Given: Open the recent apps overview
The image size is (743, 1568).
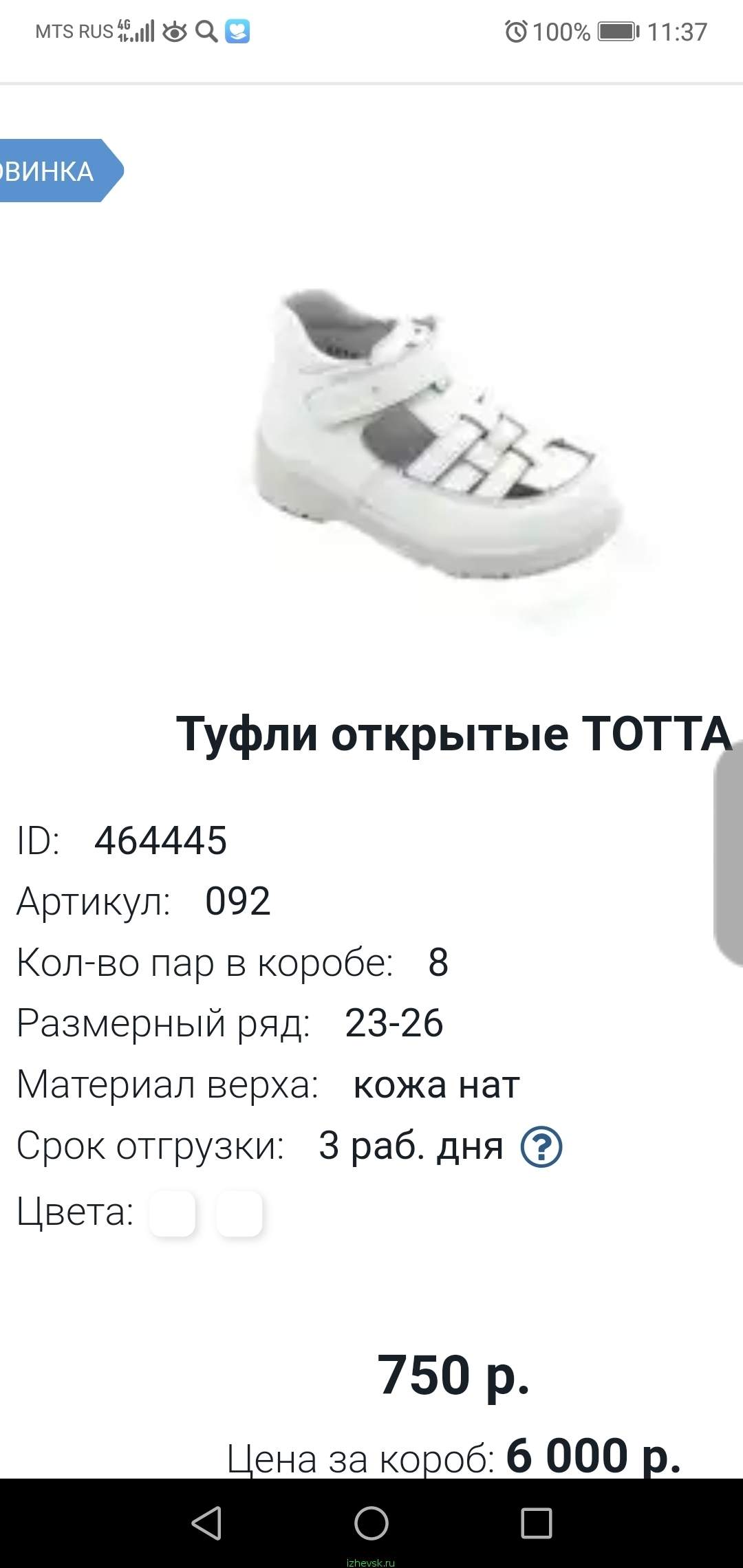Looking at the screenshot, I should (537, 1523).
